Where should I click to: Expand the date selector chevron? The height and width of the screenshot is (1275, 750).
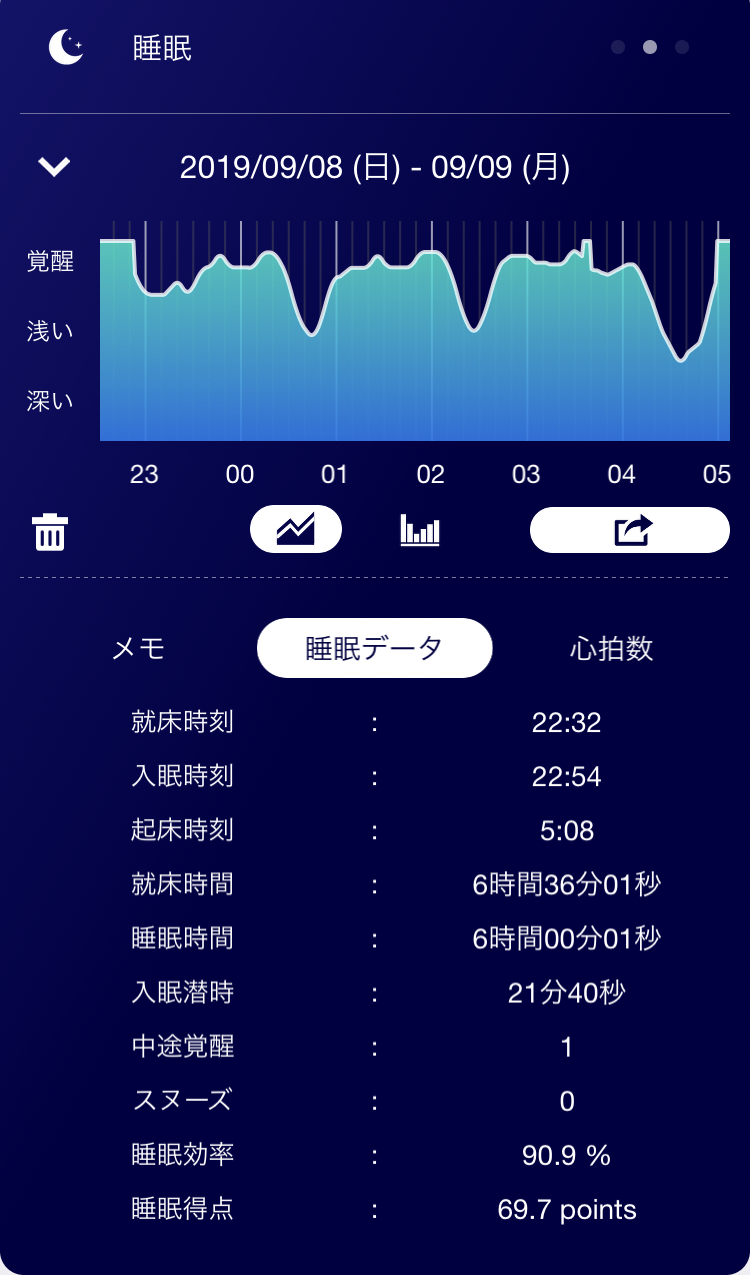pyautogui.click(x=54, y=167)
